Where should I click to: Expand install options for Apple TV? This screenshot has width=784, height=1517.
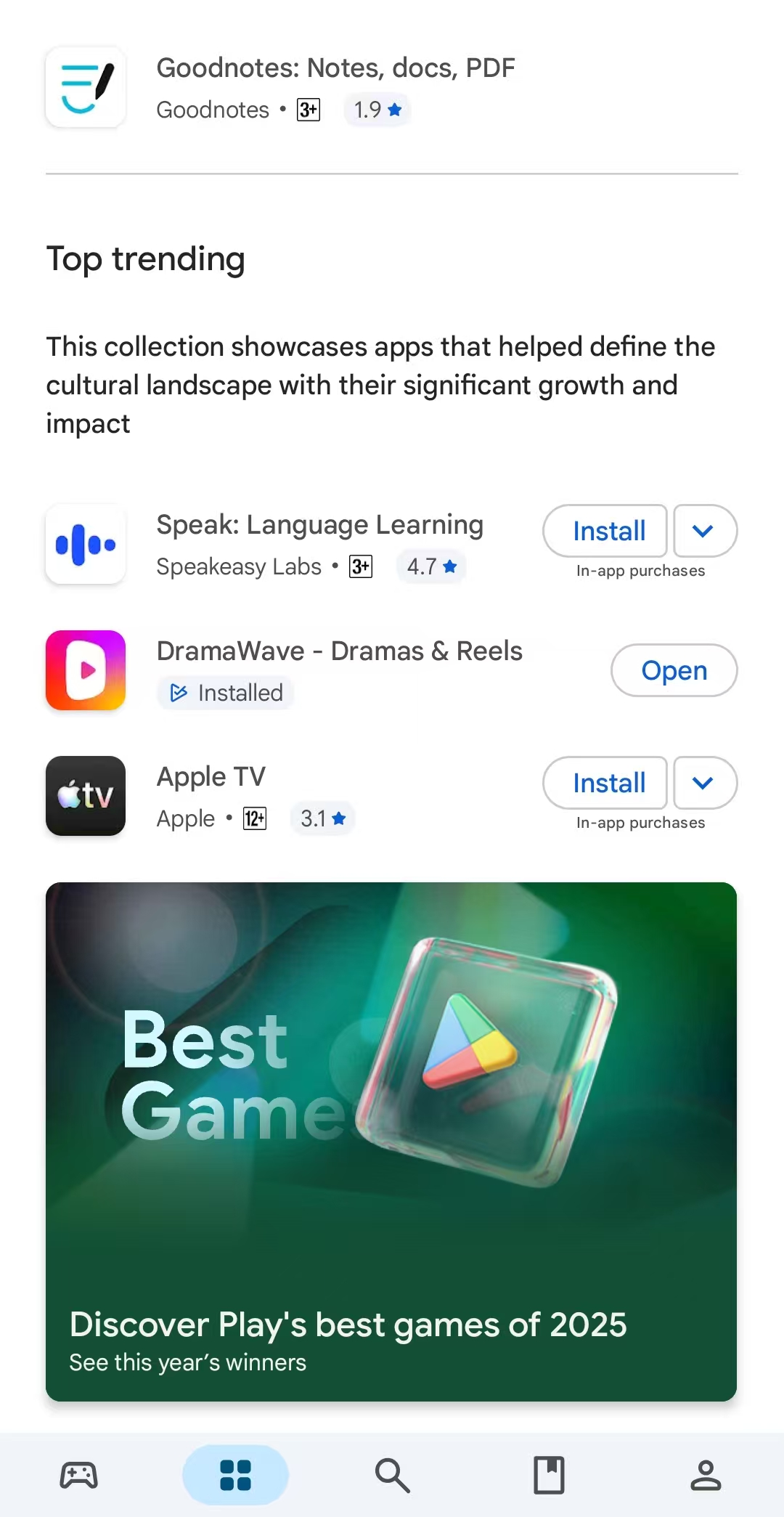(704, 783)
